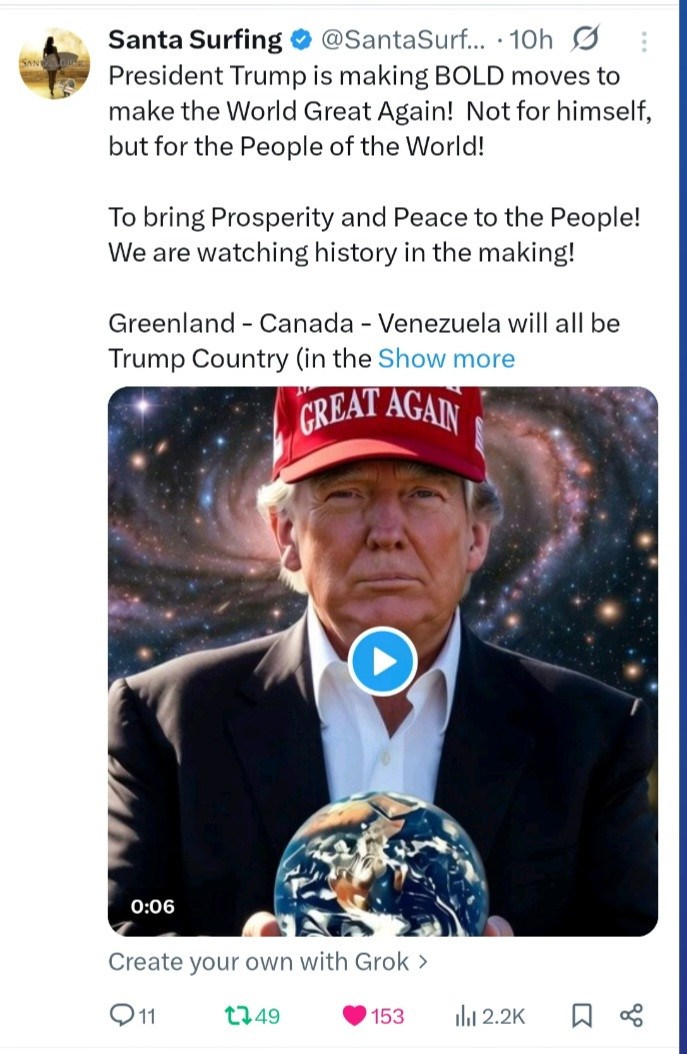Screen dimensions: 687x1054
Task: Bookmark Santa Surfing's post
Action: tap(581, 1016)
